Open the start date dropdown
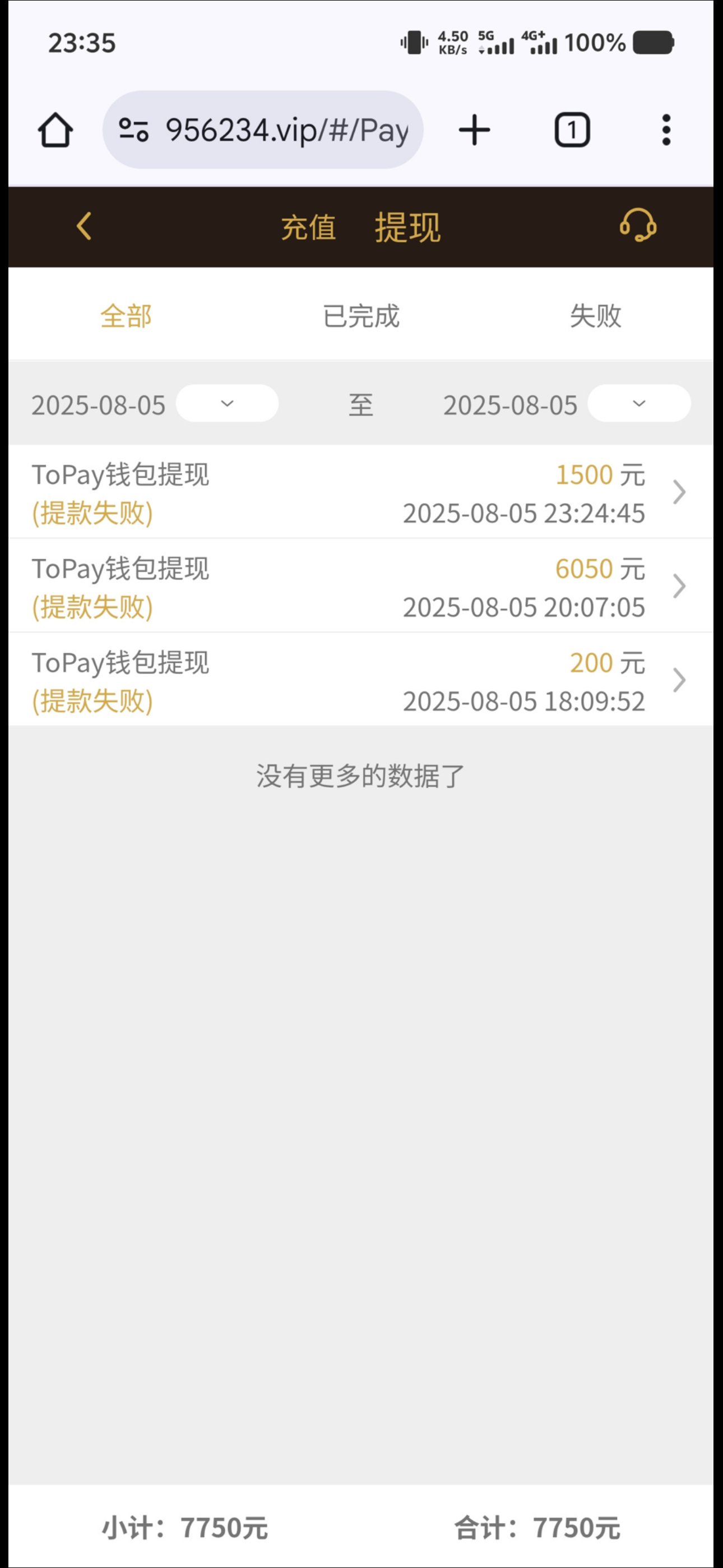This screenshot has width=723, height=1568. pyautogui.click(x=227, y=404)
